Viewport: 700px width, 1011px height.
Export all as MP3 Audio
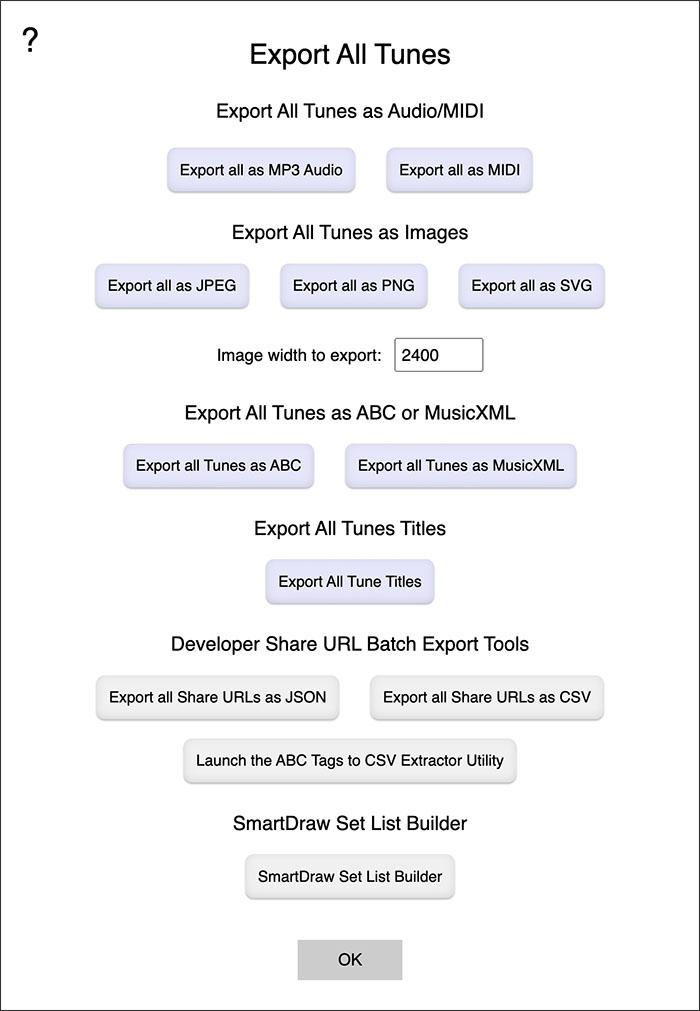click(x=261, y=170)
